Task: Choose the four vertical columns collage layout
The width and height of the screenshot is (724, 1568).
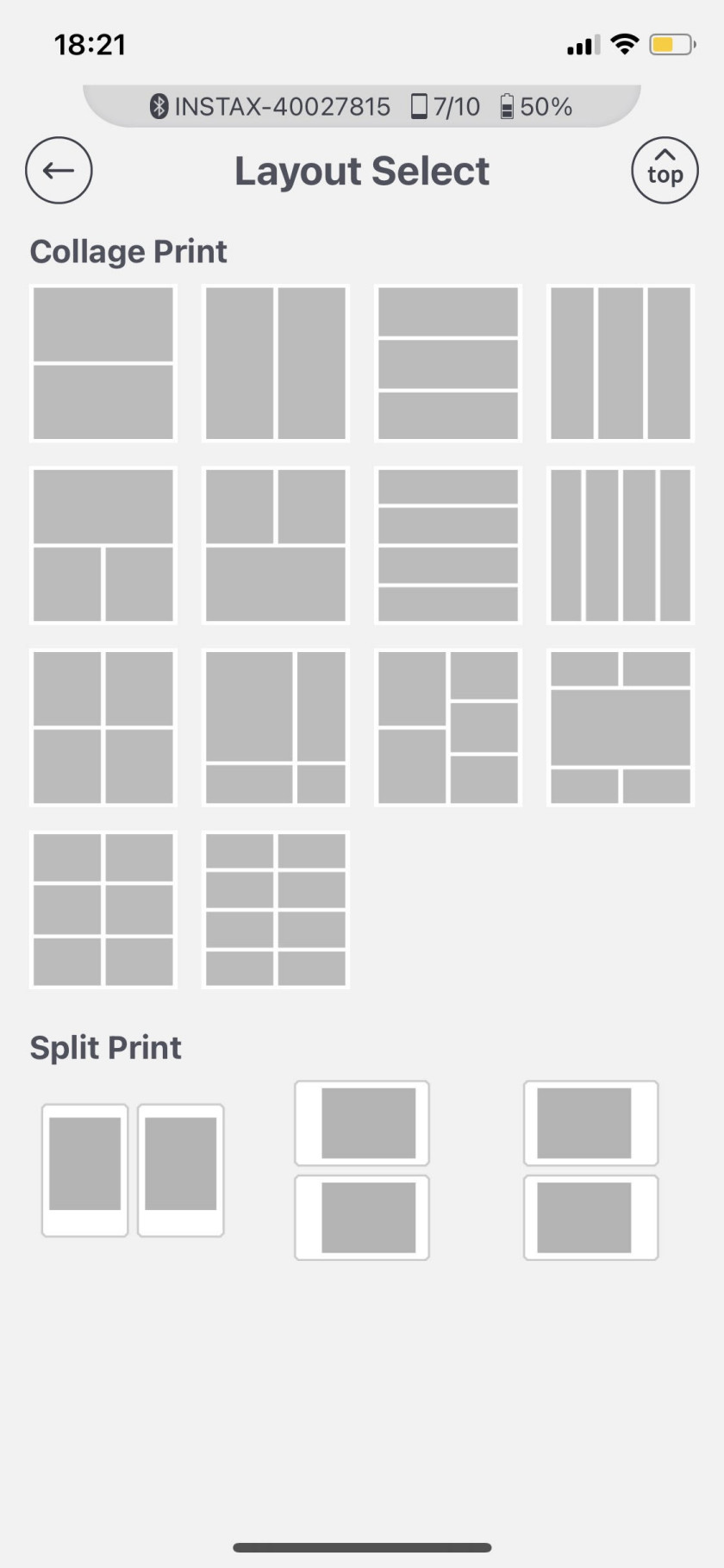Action: pyautogui.click(x=621, y=545)
